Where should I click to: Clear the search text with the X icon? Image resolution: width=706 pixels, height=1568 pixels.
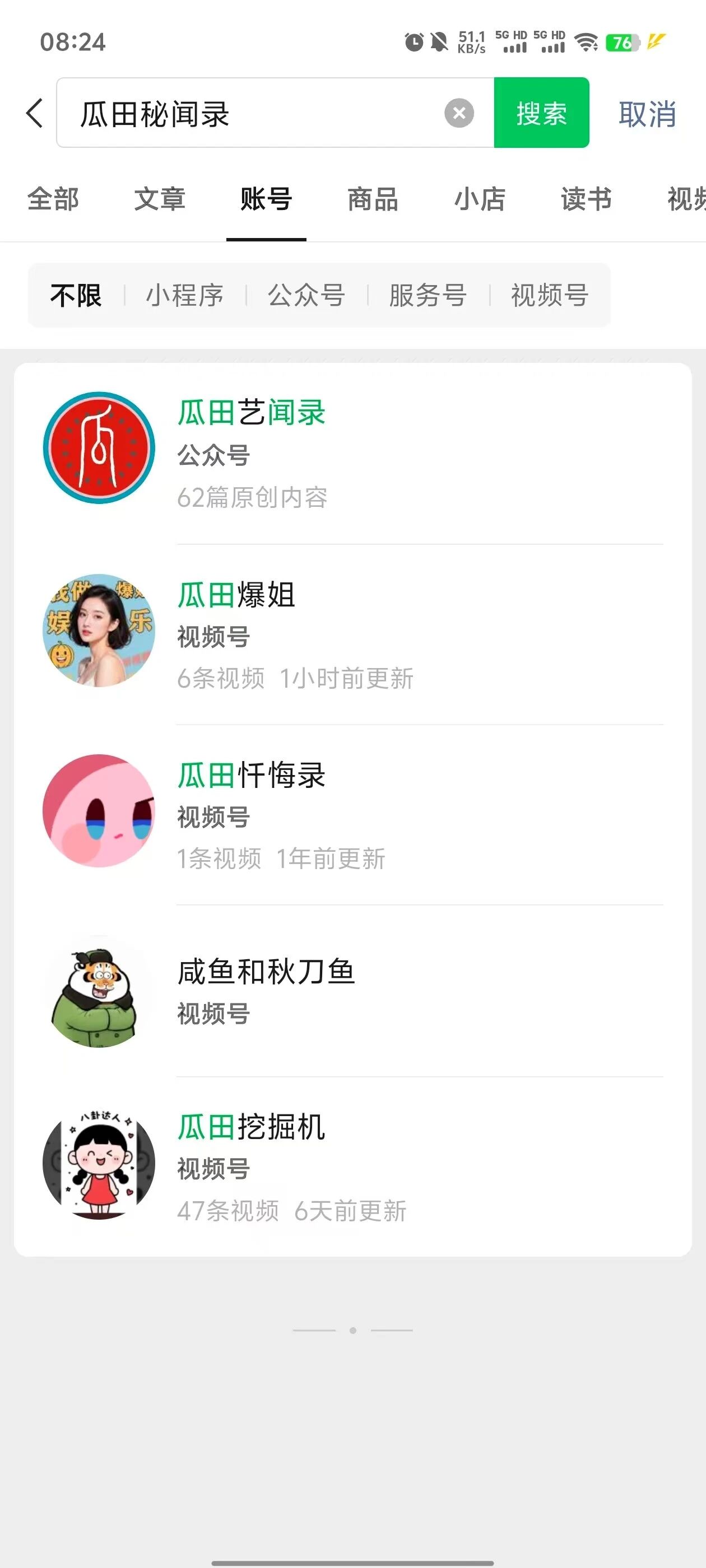pyautogui.click(x=459, y=113)
